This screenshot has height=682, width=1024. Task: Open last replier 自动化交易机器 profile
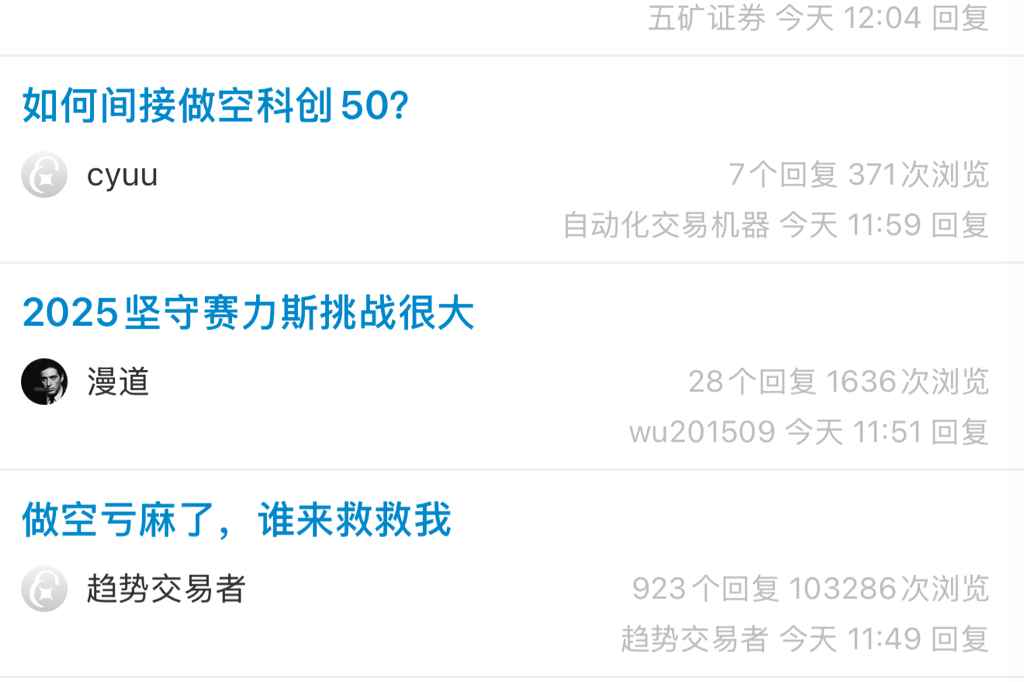point(666,225)
